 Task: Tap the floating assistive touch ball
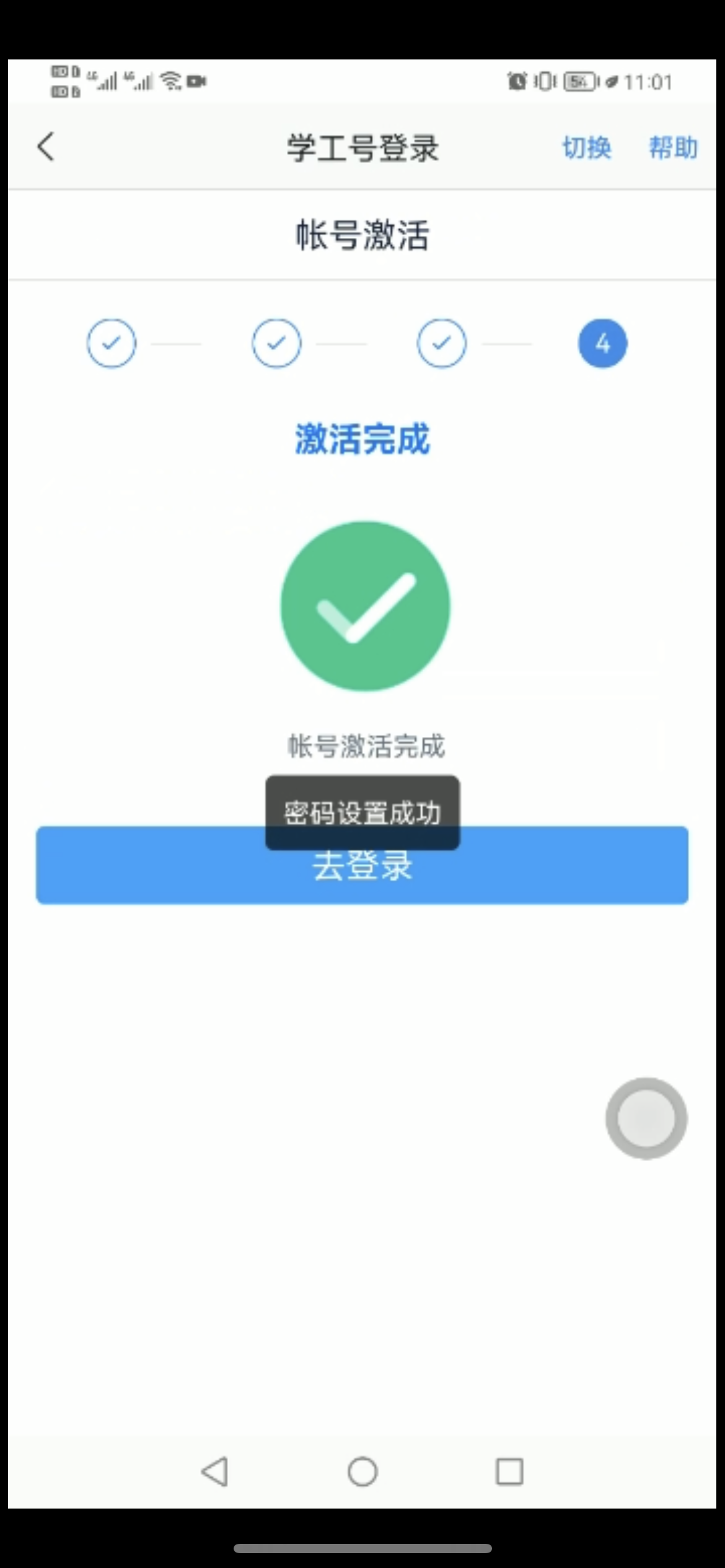(x=646, y=1118)
